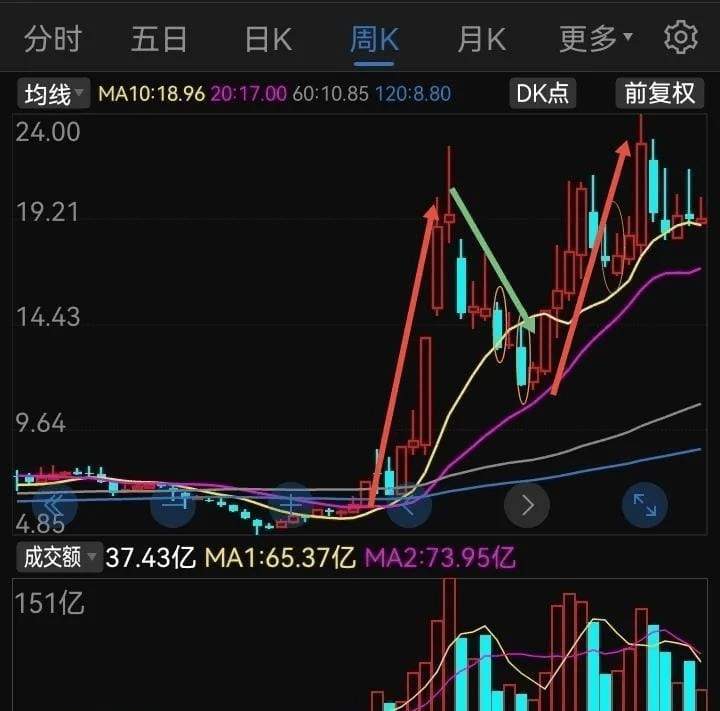Select the 五日 chart tab
720x711 pixels.
159,39
